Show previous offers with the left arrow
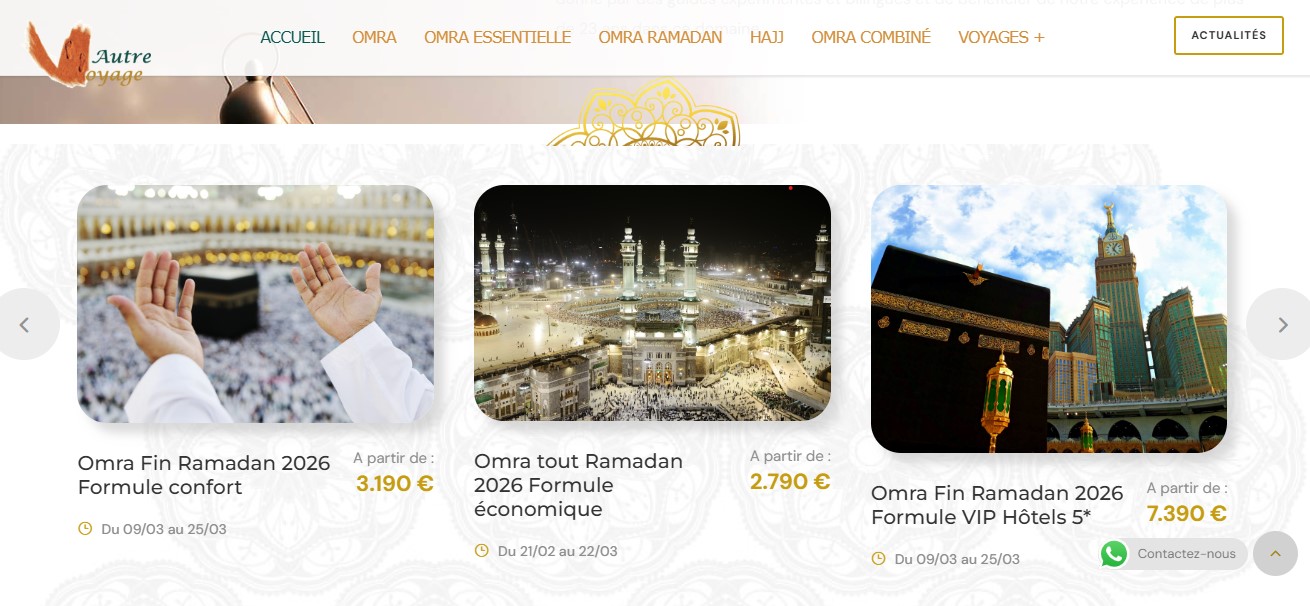The width and height of the screenshot is (1310, 606). pyautogui.click(x=25, y=324)
